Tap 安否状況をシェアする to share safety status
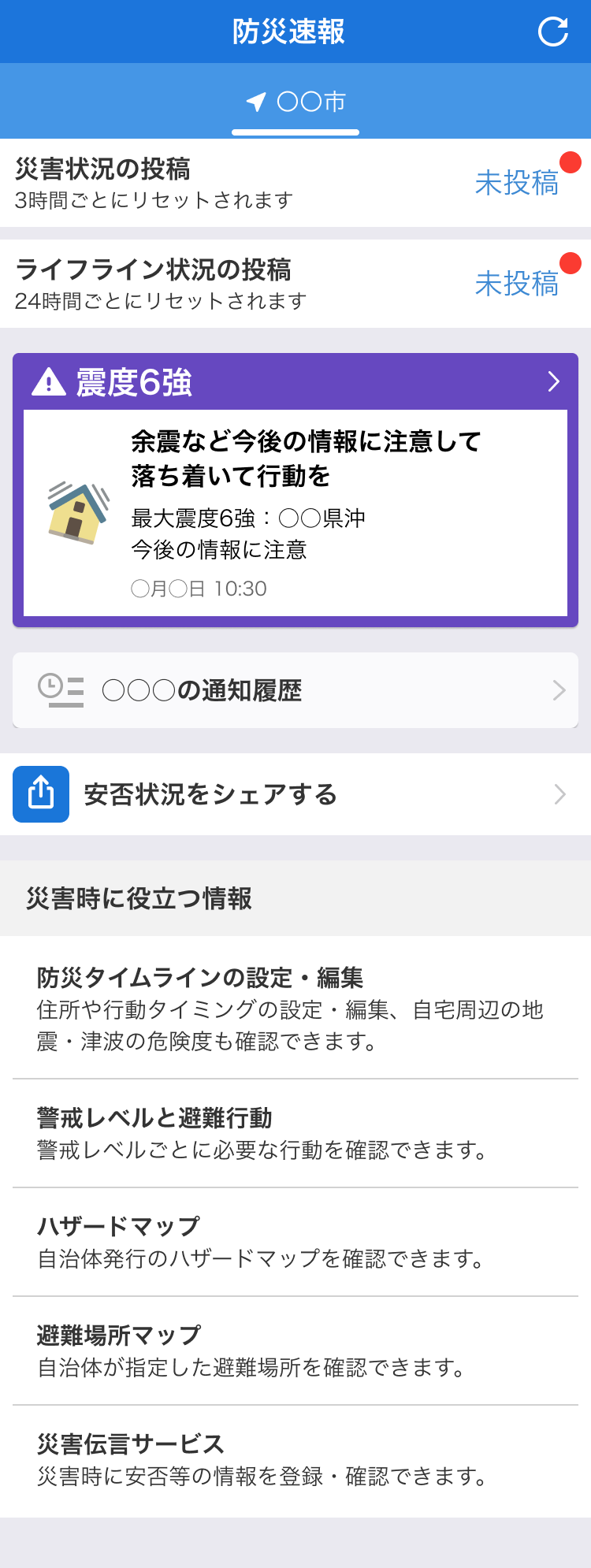The width and height of the screenshot is (591, 1568). pos(295,794)
